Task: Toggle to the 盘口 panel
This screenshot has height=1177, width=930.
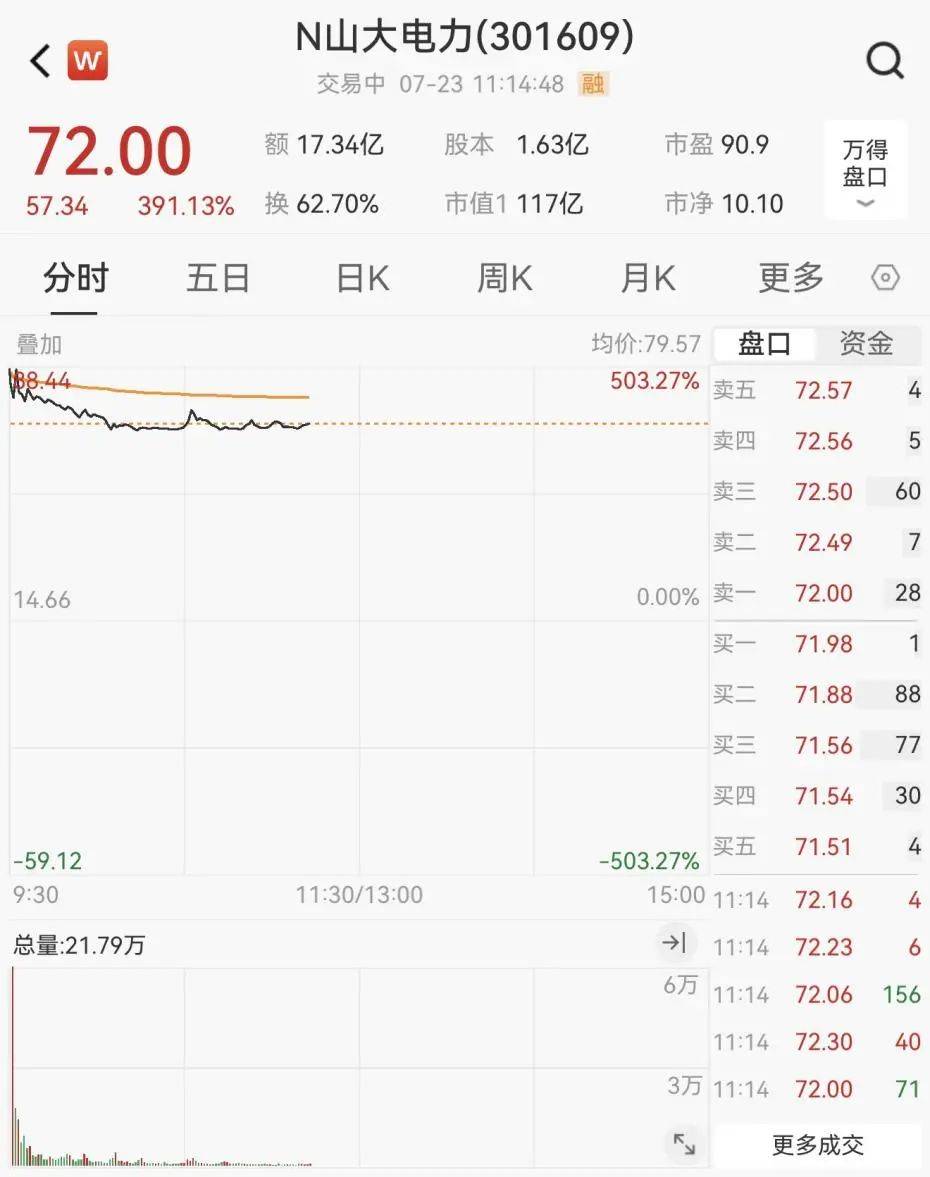Action: click(763, 343)
